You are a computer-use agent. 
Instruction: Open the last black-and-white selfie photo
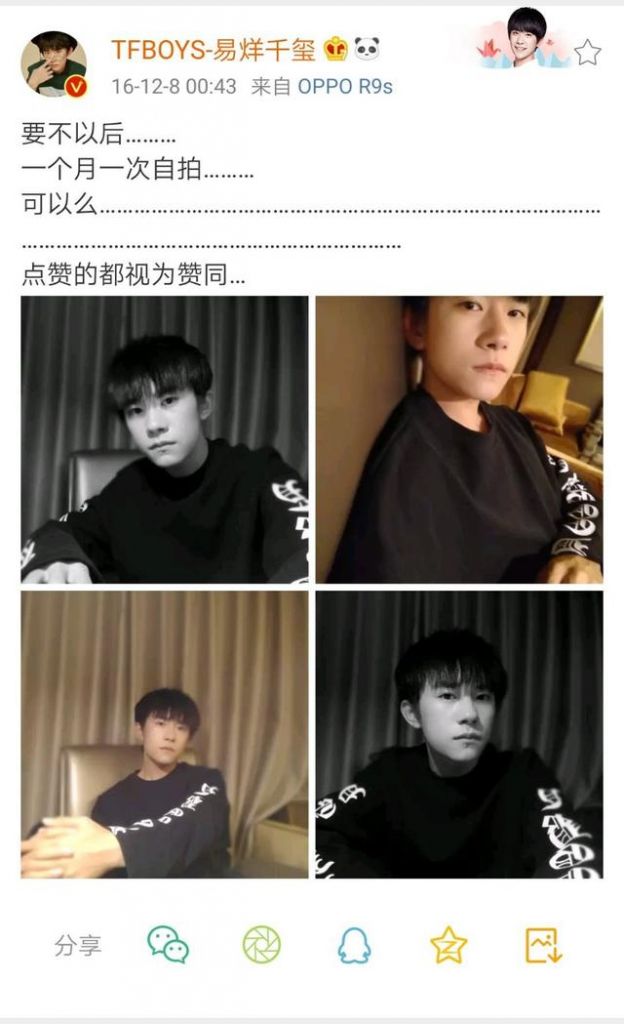pos(460,735)
